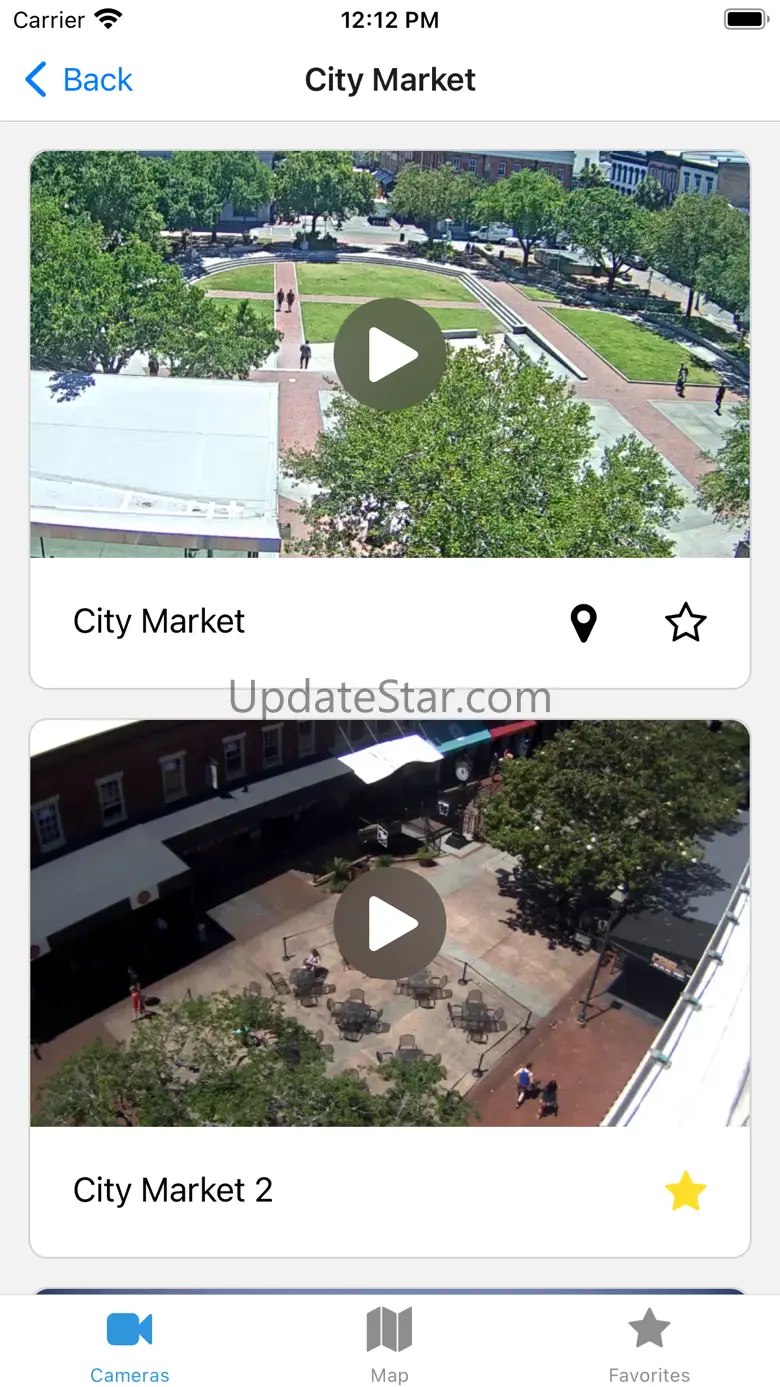Switch to the Favorites tab
Image resolution: width=780 pixels, height=1387 pixels.
point(649,1345)
